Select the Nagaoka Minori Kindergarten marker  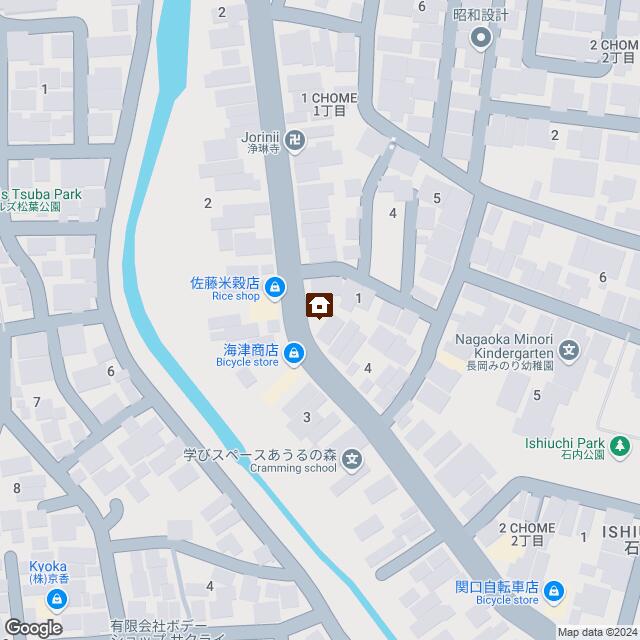tap(570, 350)
